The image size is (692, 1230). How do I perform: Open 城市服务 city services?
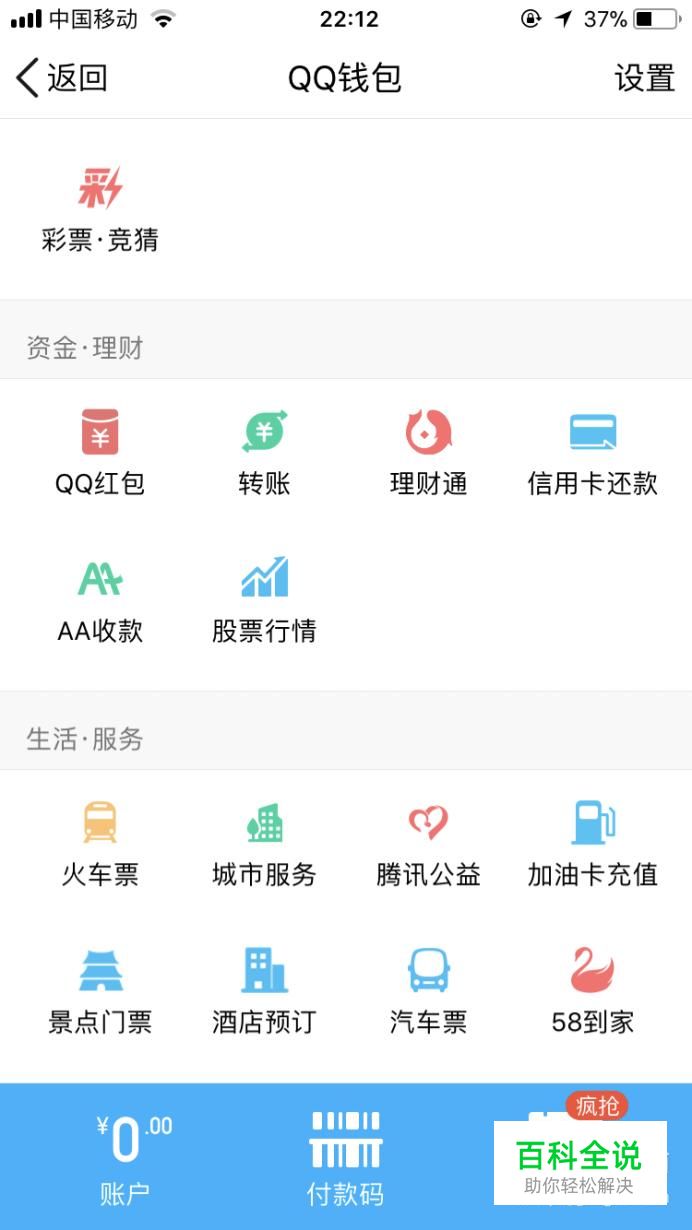[x=264, y=843]
